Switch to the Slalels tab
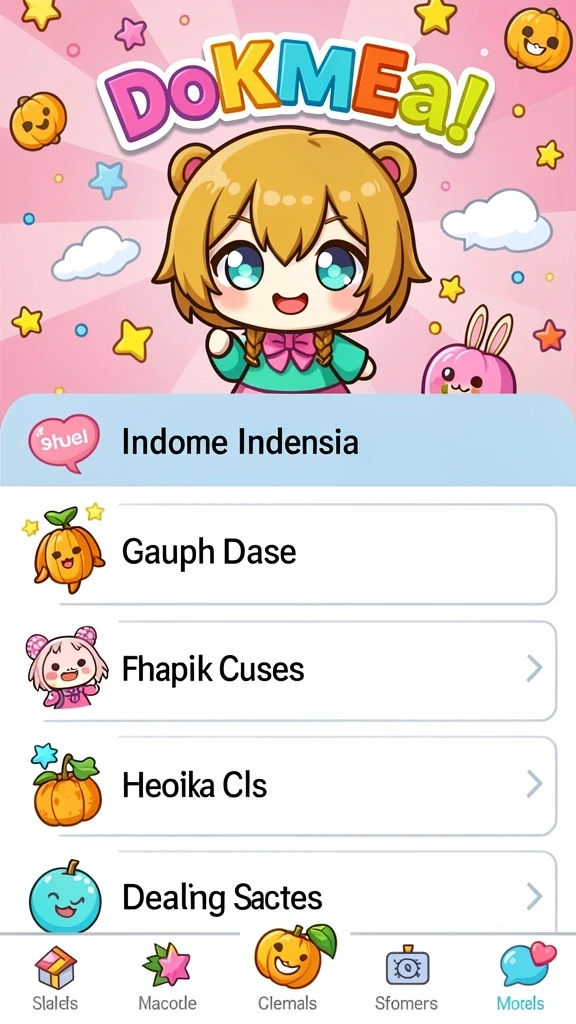 point(55,978)
